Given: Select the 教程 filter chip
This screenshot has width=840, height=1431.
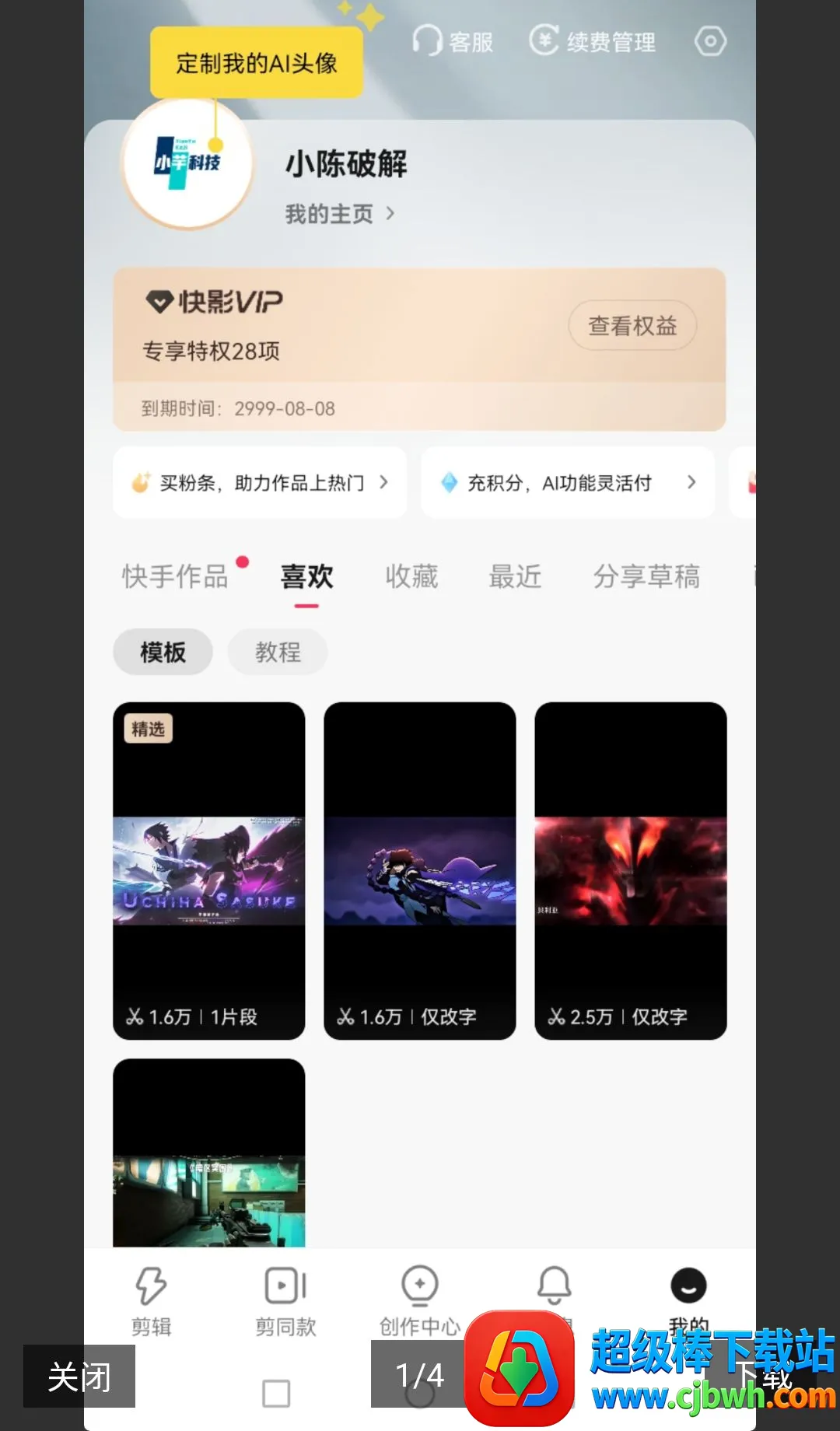Looking at the screenshot, I should (x=278, y=652).
